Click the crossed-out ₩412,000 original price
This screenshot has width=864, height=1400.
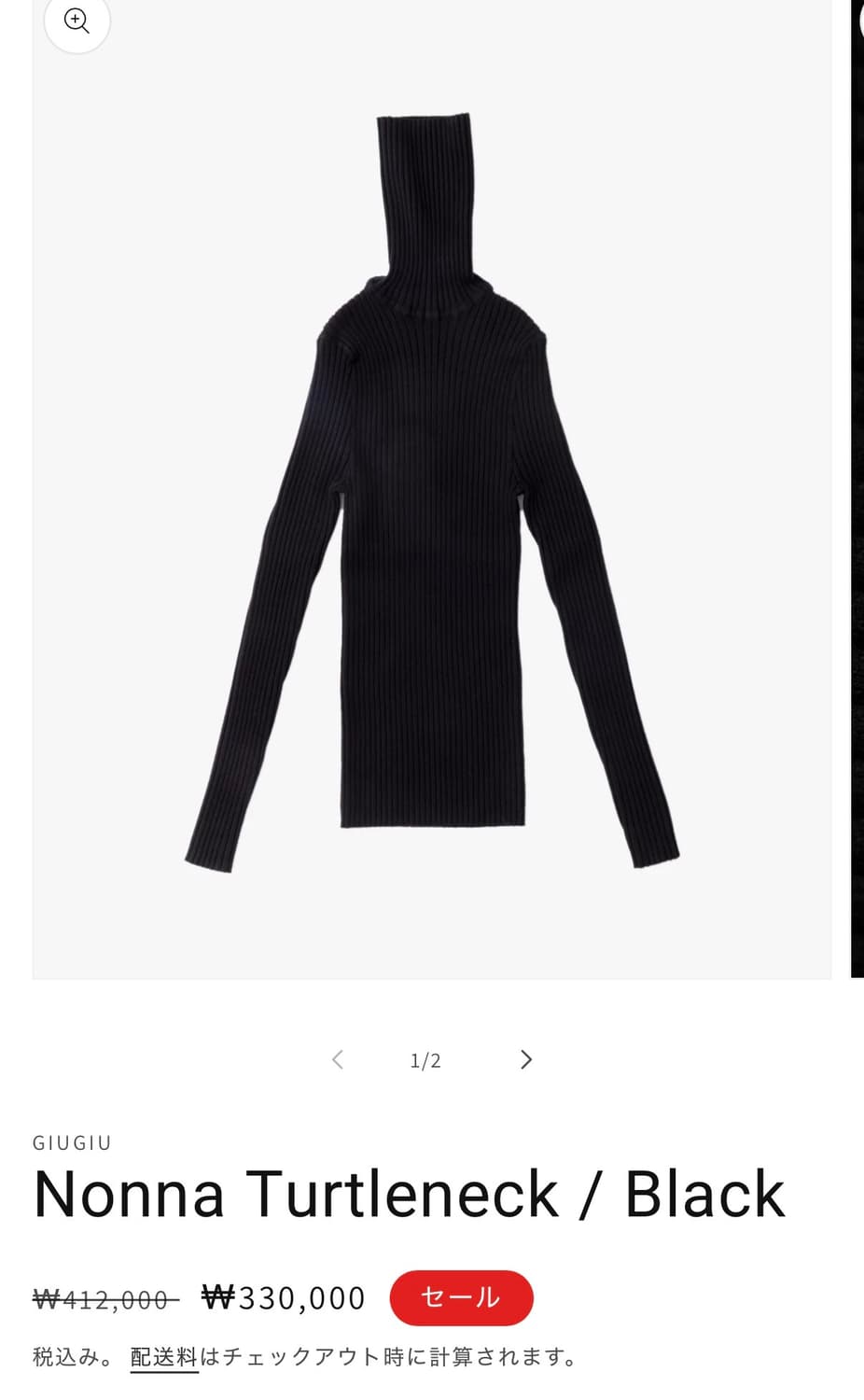pyautogui.click(x=103, y=1297)
